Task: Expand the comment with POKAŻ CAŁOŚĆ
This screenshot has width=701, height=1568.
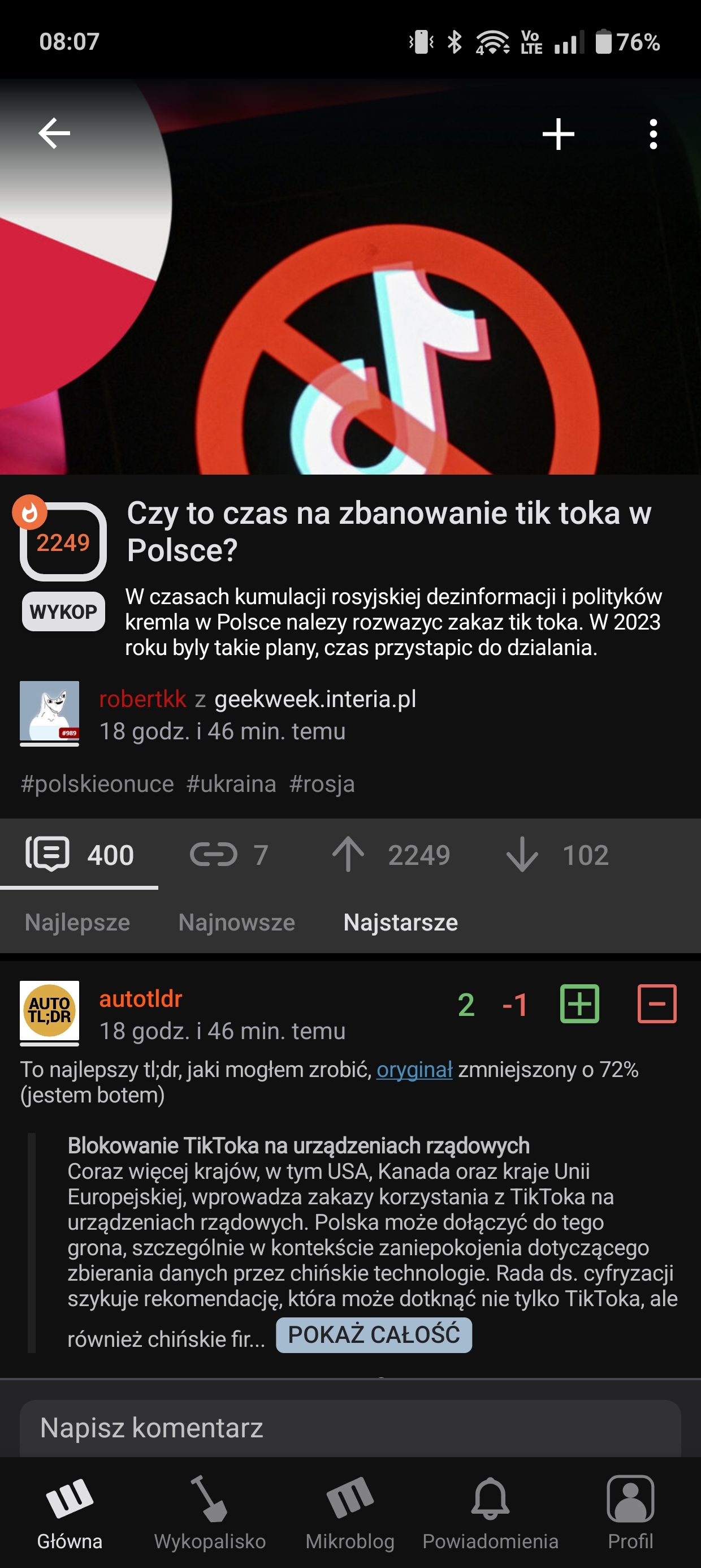Action: tap(374, 1335)
